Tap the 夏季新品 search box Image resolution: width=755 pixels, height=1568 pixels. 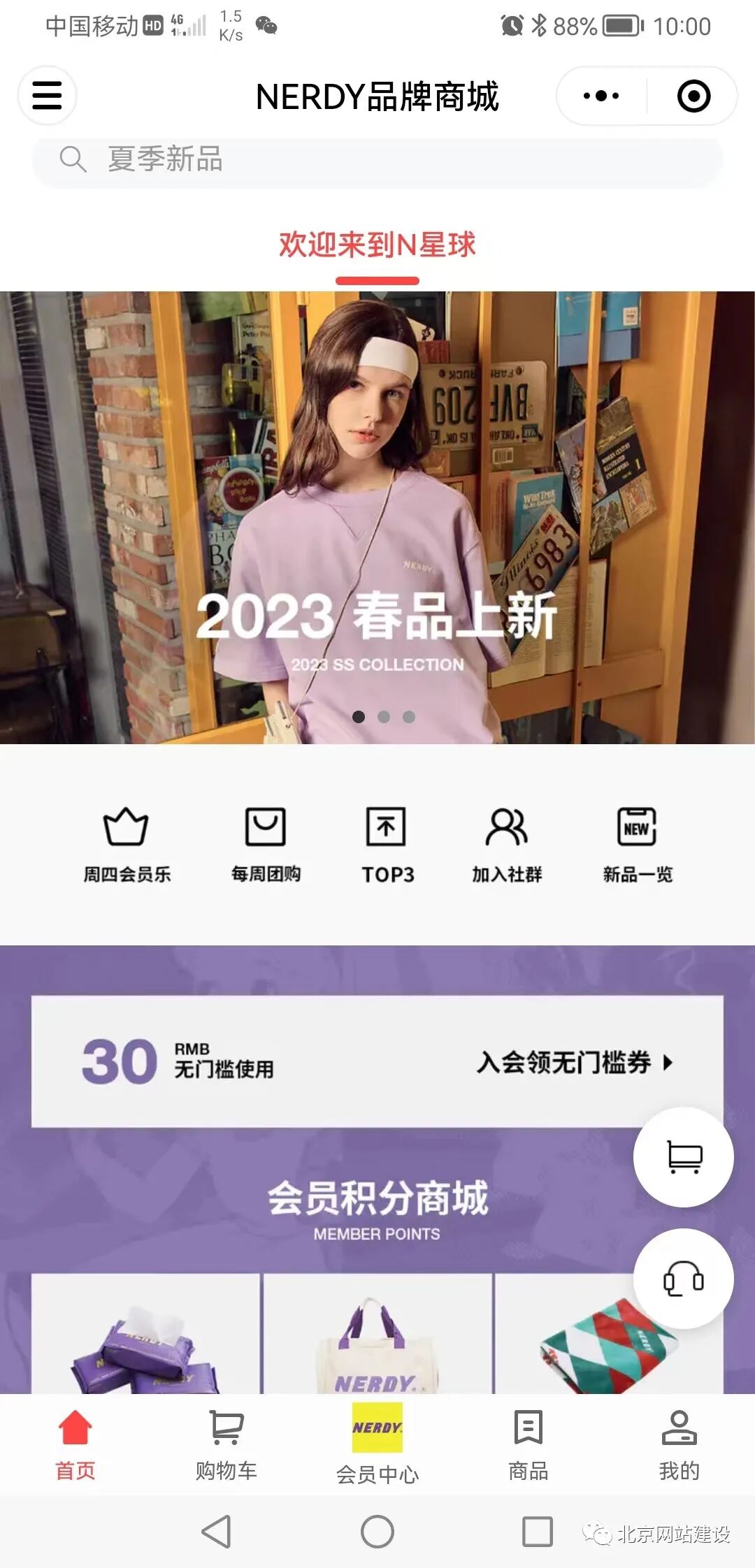(377, 160)
